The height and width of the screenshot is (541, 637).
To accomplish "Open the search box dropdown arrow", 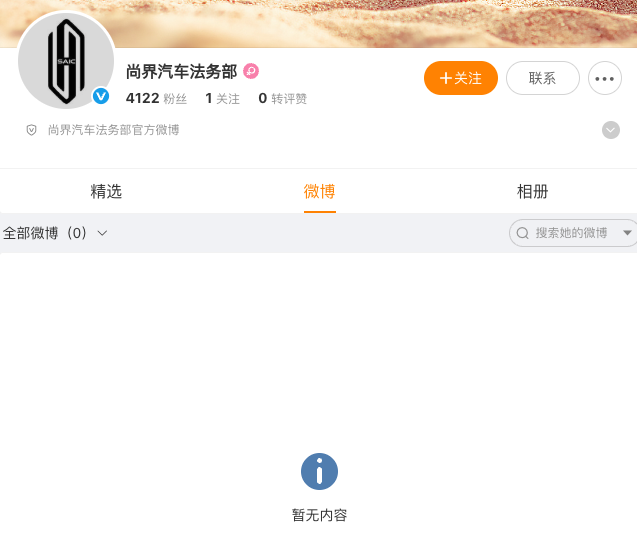I will click(627, 233).
